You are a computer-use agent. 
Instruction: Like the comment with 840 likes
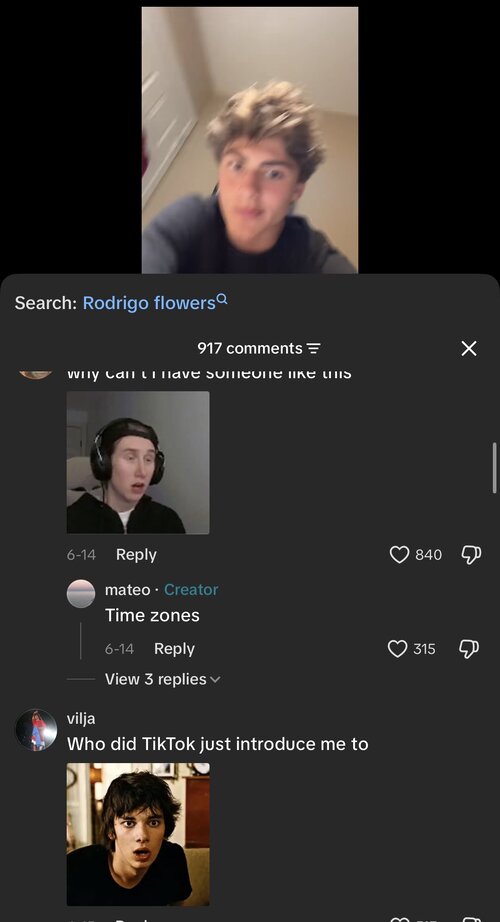click(399, 554)
